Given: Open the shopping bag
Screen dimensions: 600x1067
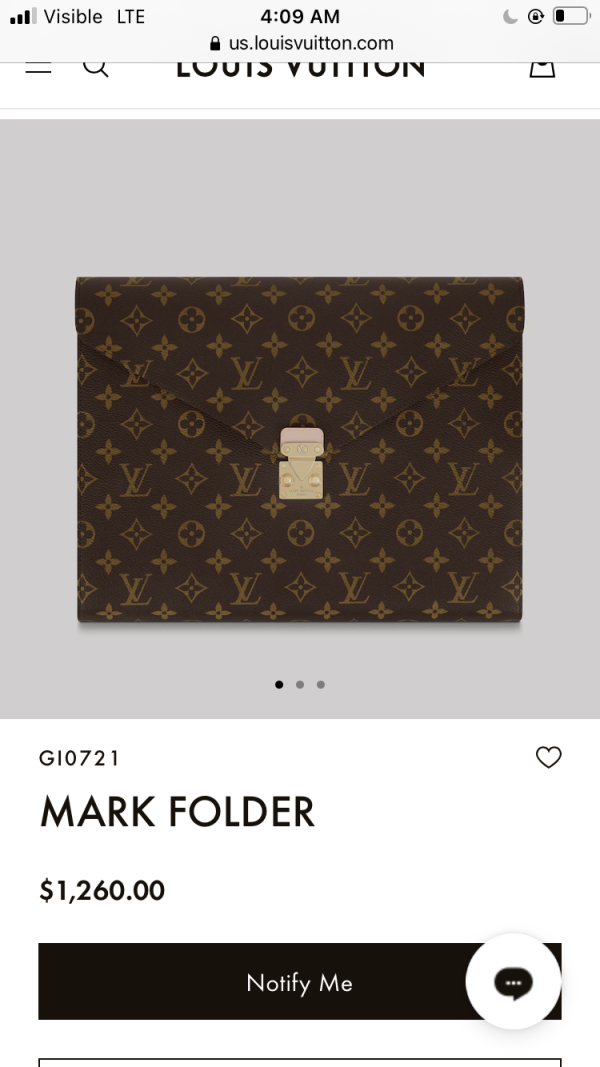Looking at the screenshot, I should (x=542, y=68).
